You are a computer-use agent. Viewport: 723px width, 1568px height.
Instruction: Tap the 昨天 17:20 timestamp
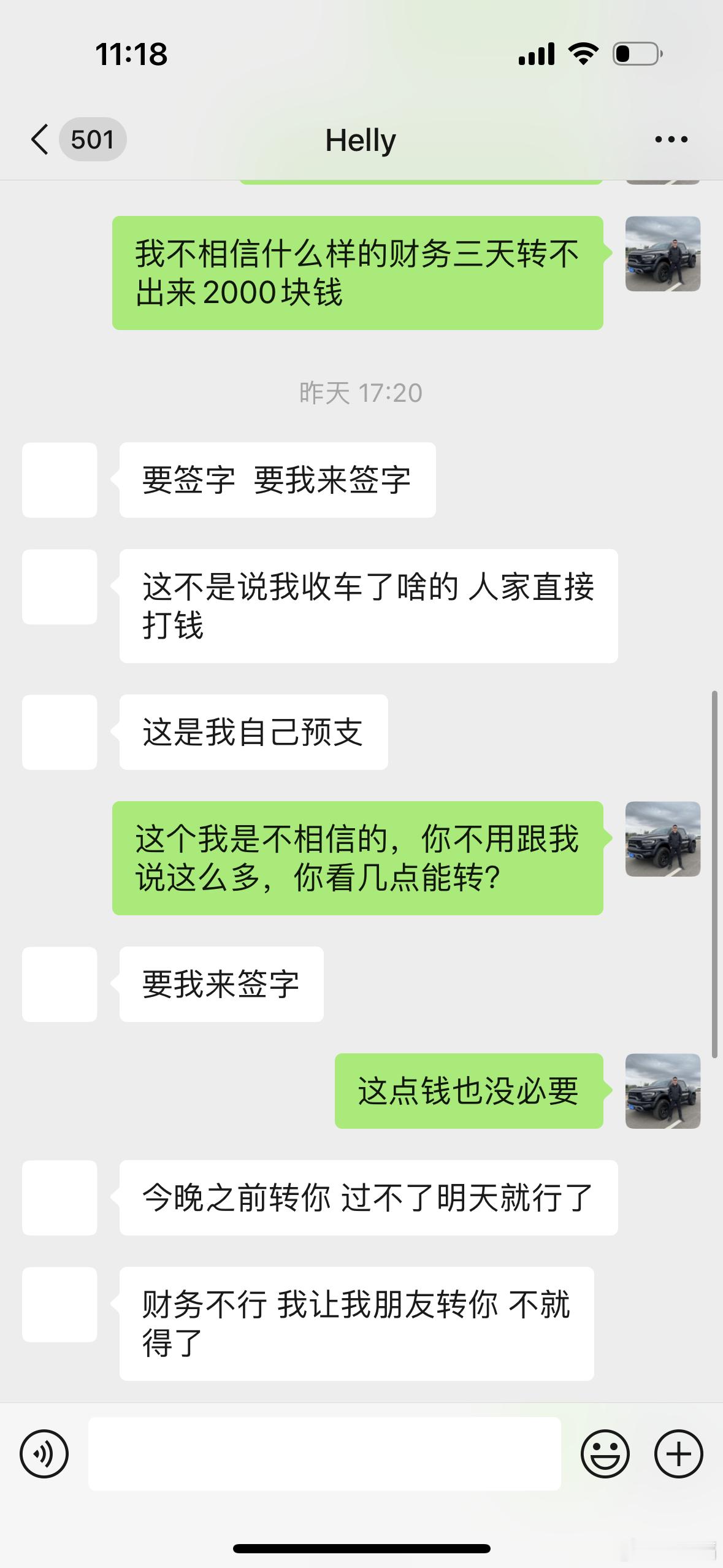coord(361,393)
